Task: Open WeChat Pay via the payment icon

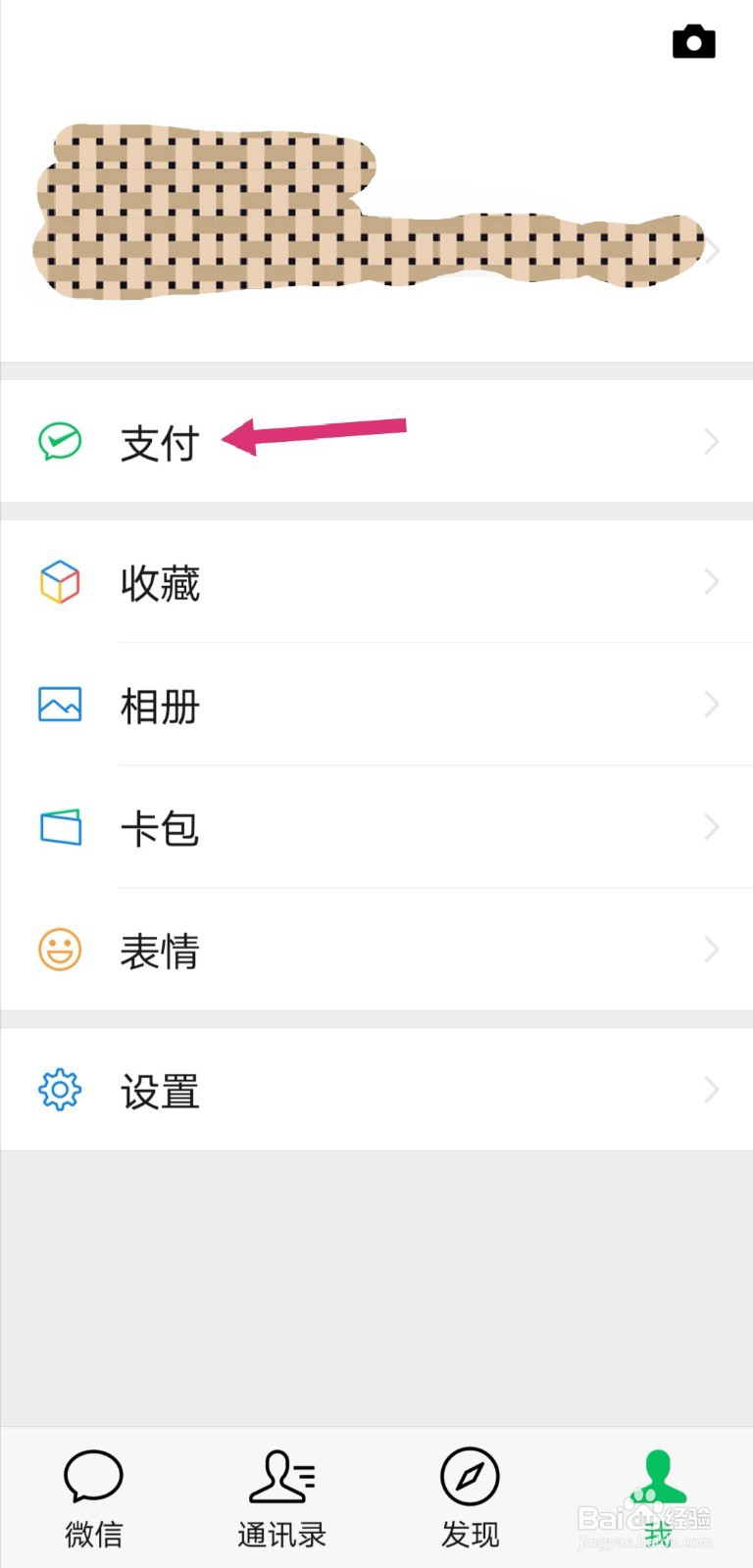Action: 60,441
